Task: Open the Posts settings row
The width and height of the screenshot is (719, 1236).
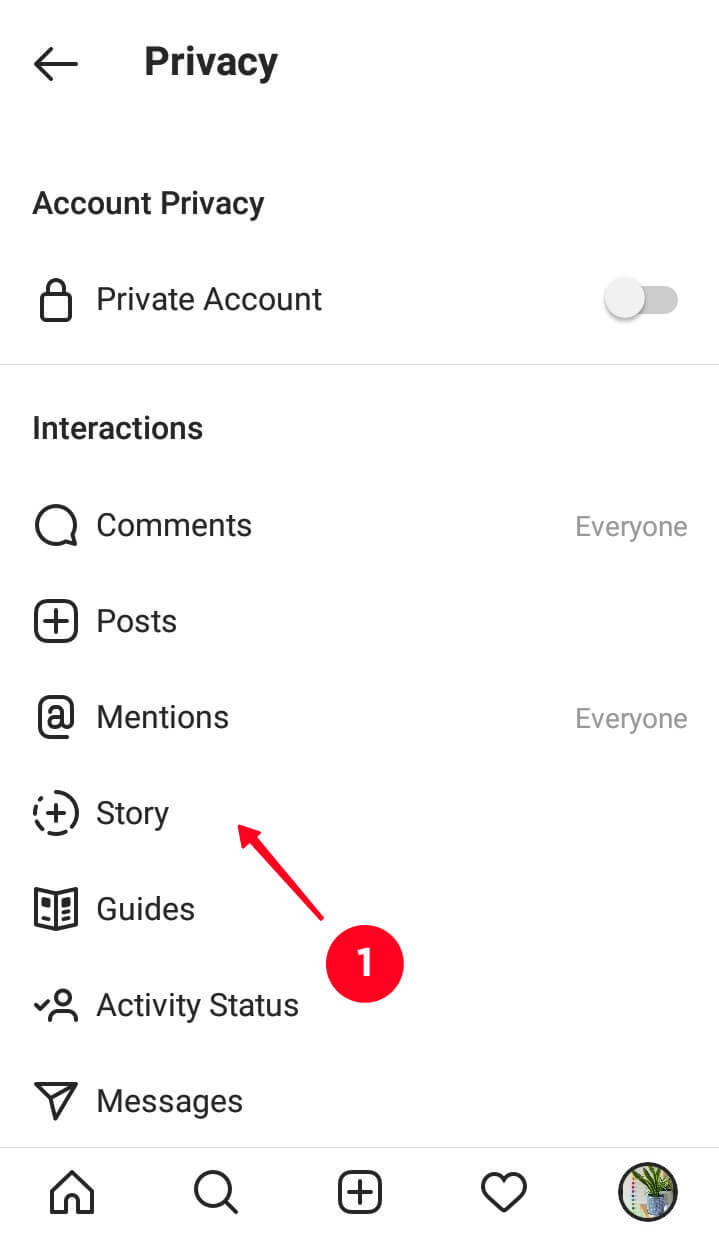Action: [x=359, y=622]
